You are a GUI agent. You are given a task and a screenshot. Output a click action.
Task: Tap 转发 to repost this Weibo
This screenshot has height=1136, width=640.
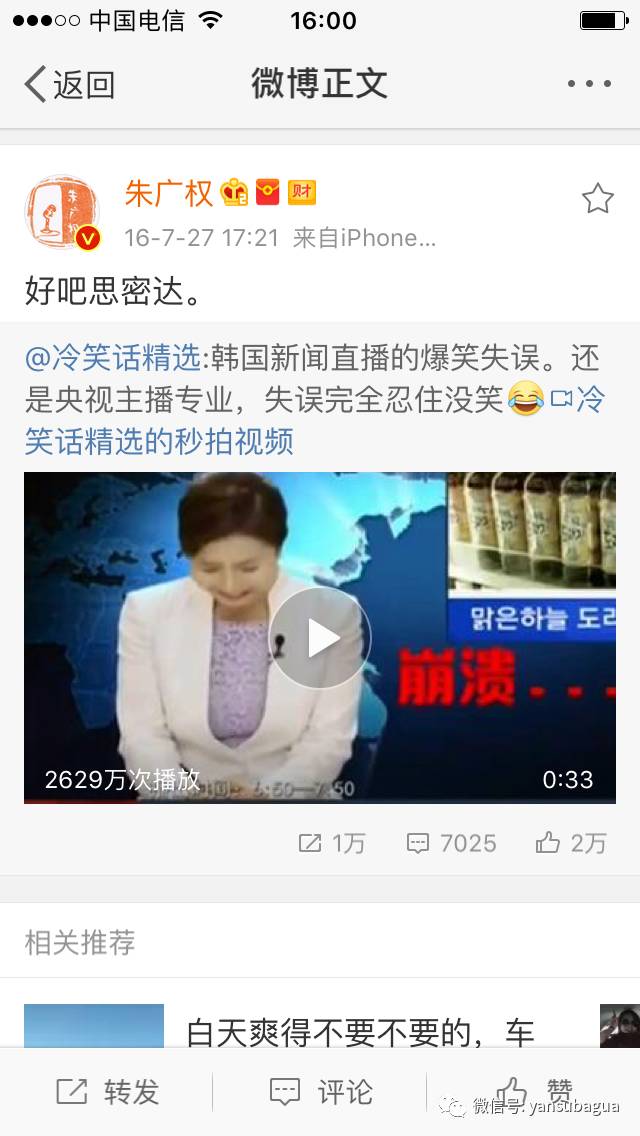tap(107, 1092)
